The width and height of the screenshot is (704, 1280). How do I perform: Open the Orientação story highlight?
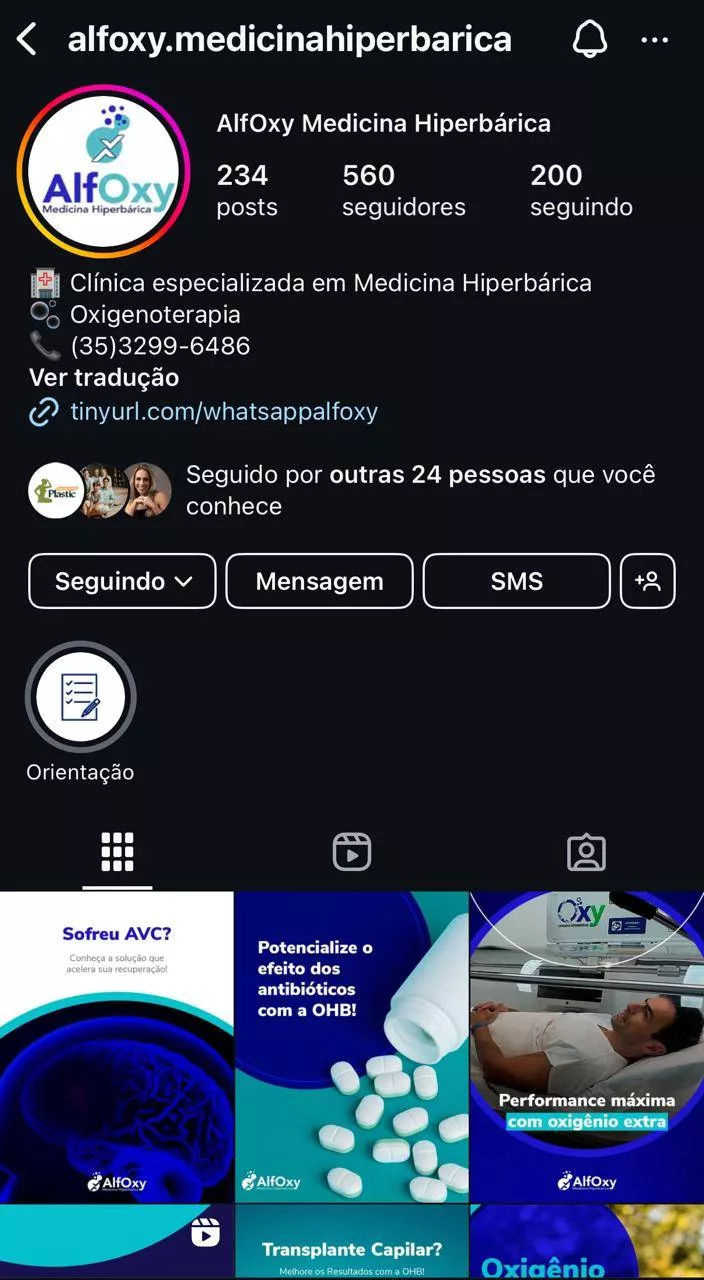80,697
